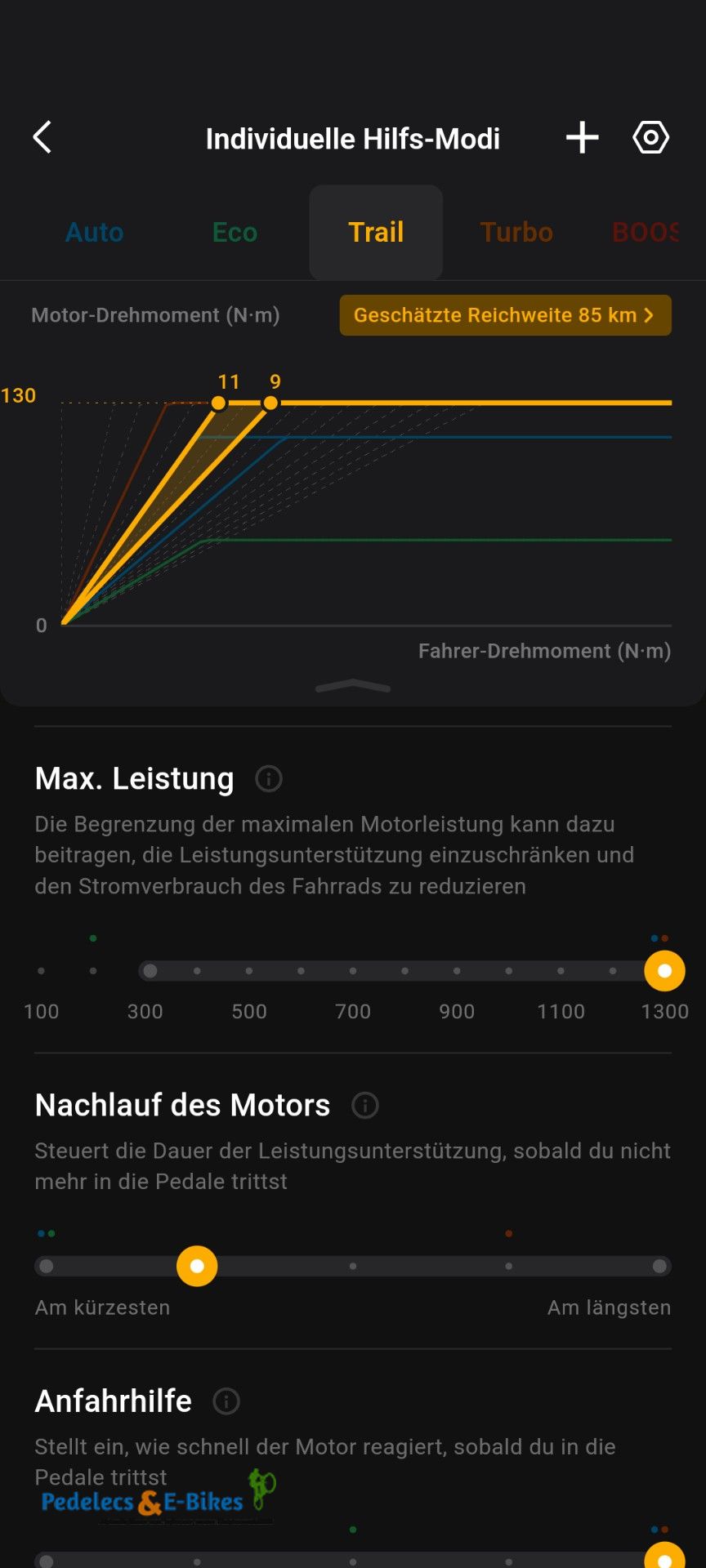Add a new custom assist mode

click(582, 137)
